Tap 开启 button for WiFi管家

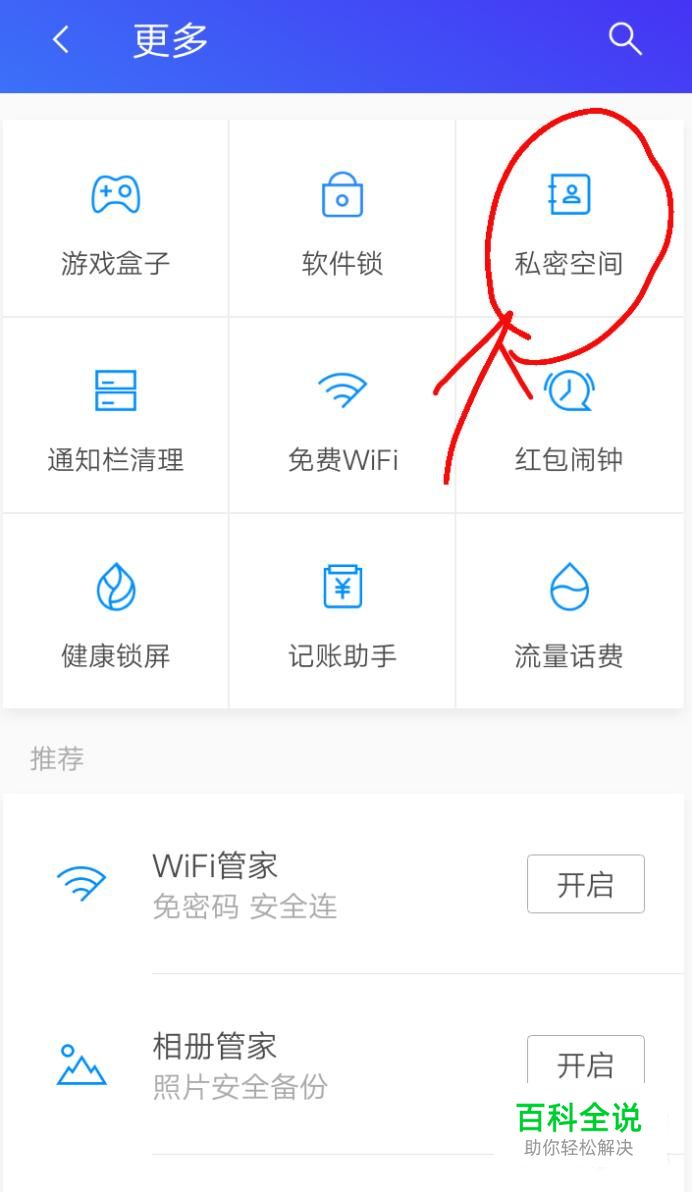tap(586, 883)
